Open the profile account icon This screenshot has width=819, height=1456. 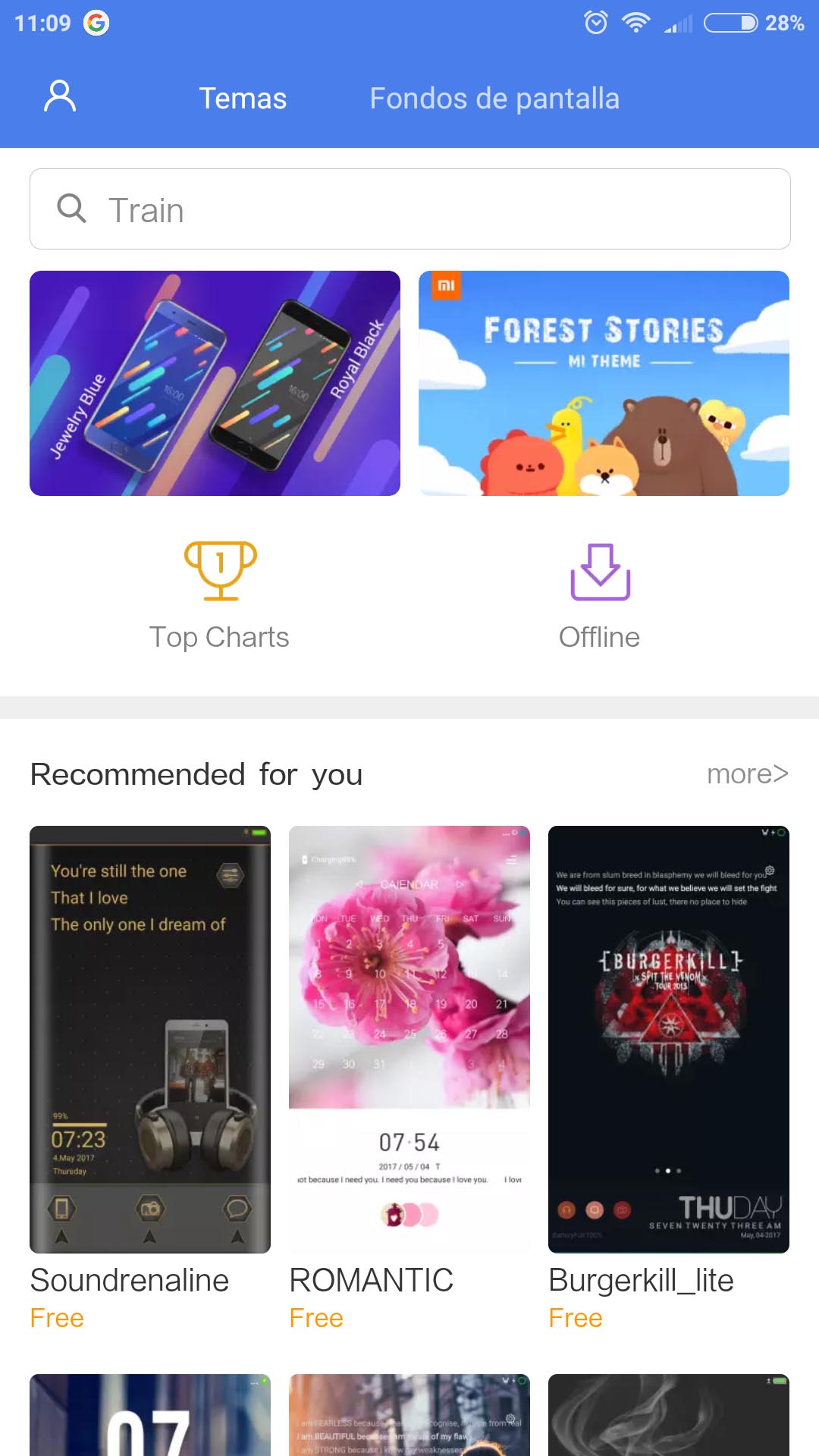tap(60, 96)
